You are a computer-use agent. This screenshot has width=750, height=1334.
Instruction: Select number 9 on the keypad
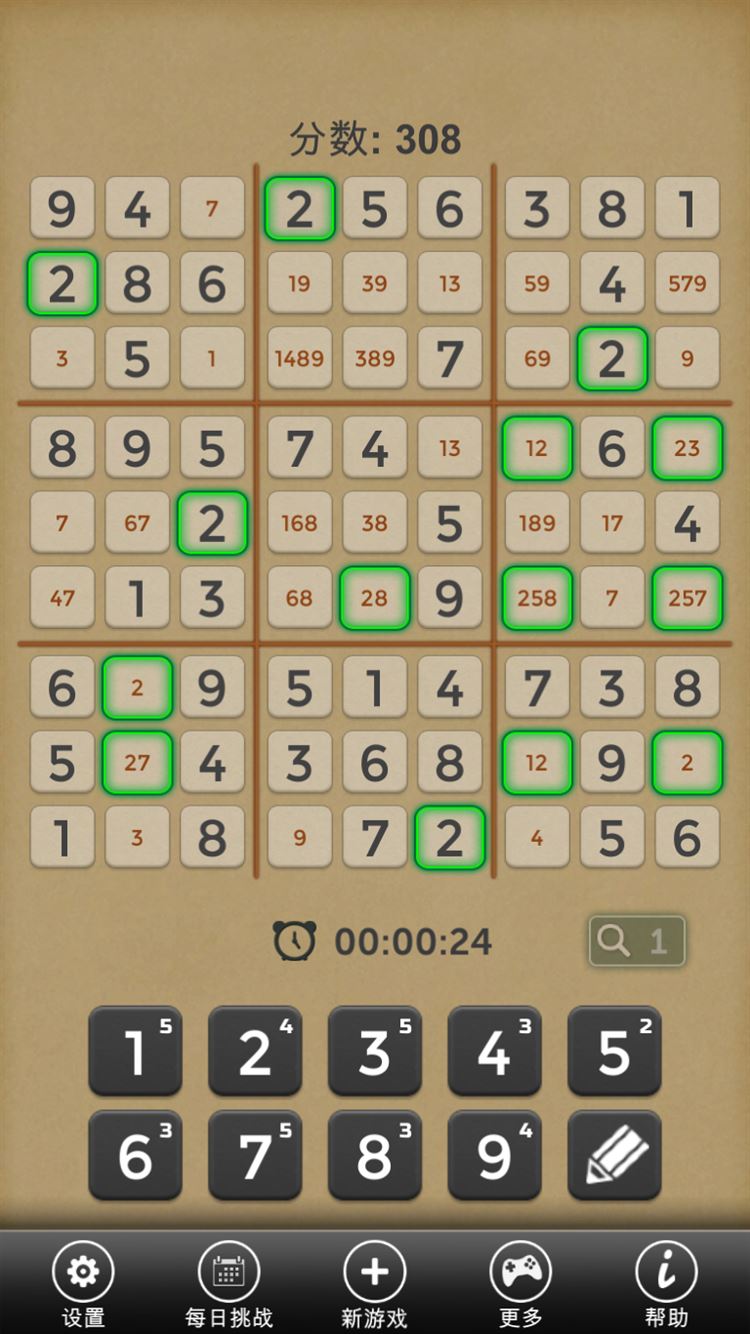tap(495, 1155)
